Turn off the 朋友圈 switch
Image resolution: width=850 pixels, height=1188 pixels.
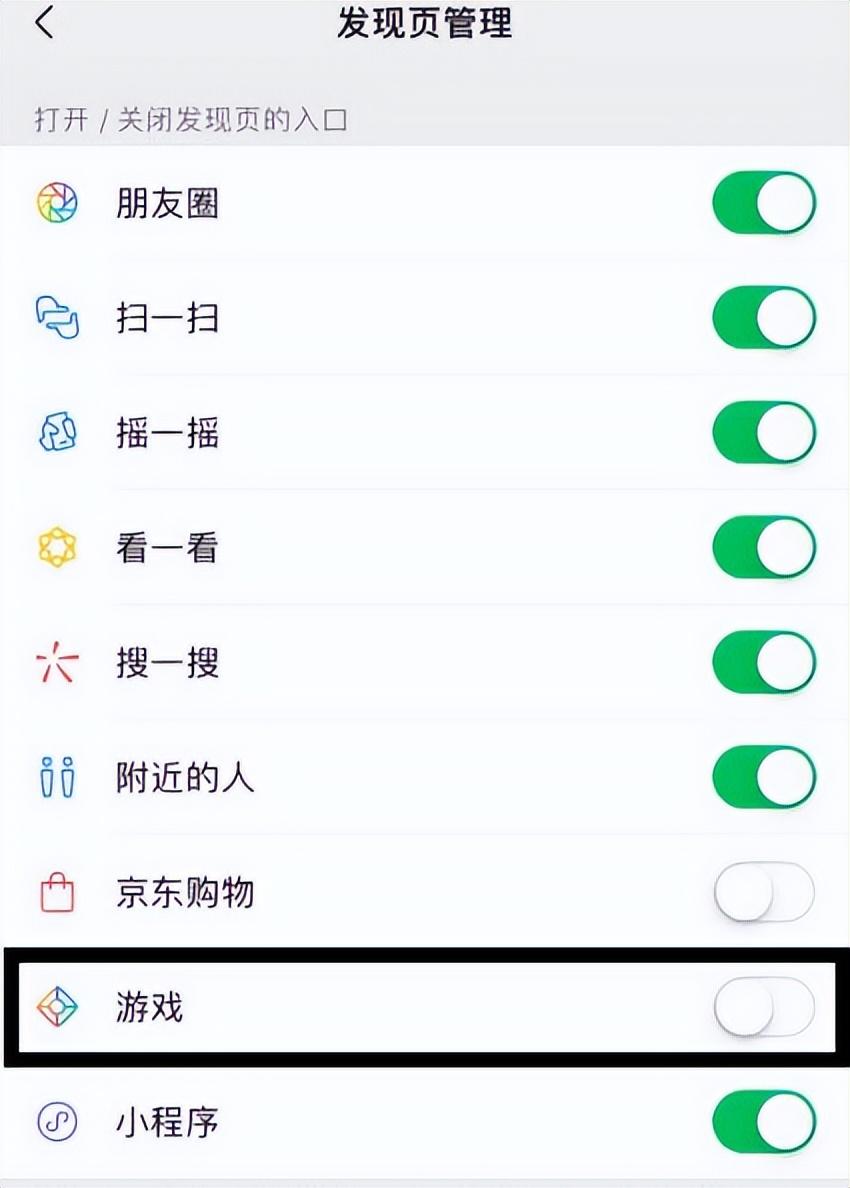764,204
